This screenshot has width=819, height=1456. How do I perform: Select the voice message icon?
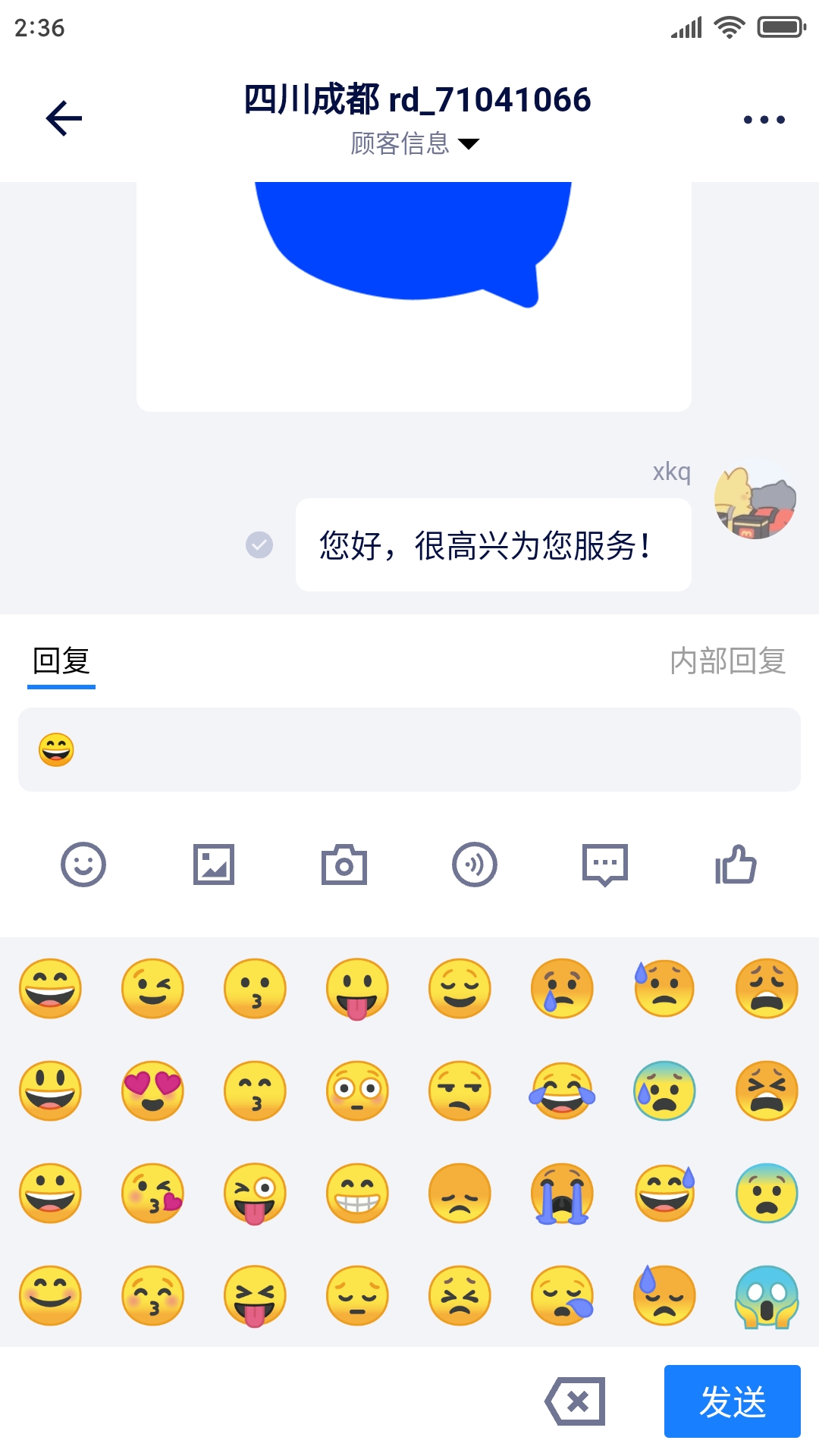tap(475, 864)
